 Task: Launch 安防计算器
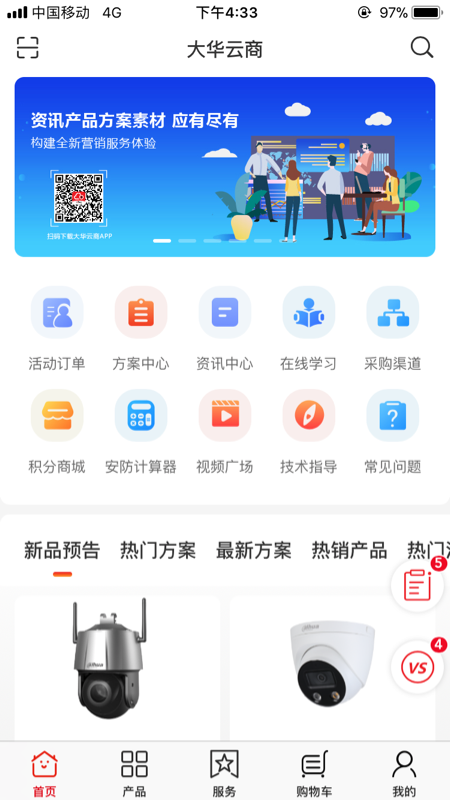141,432
